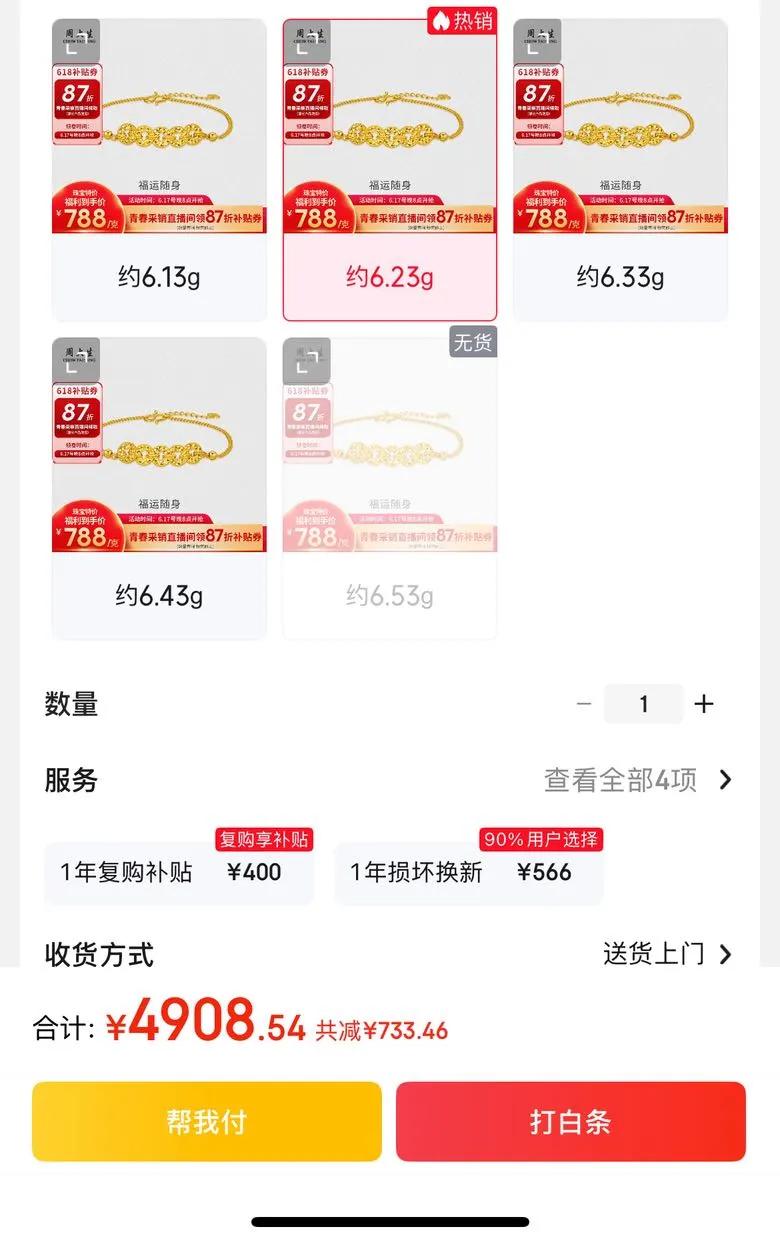Choose the 约6.23g hot-selling option
Screen dimensions: 780x1243
tap(390, 169)
